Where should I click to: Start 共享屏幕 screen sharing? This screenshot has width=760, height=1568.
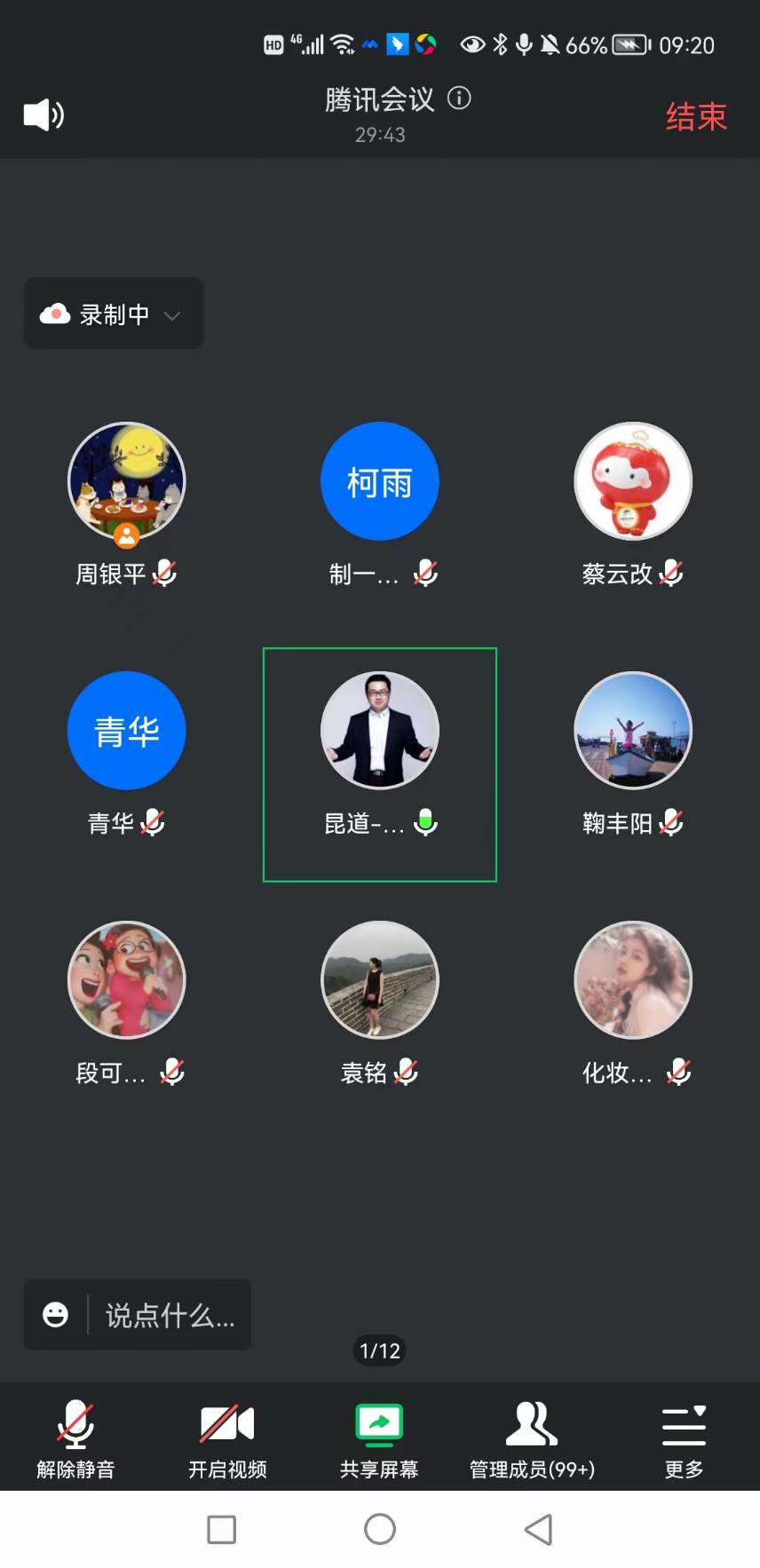click(x=379, y=1437)
